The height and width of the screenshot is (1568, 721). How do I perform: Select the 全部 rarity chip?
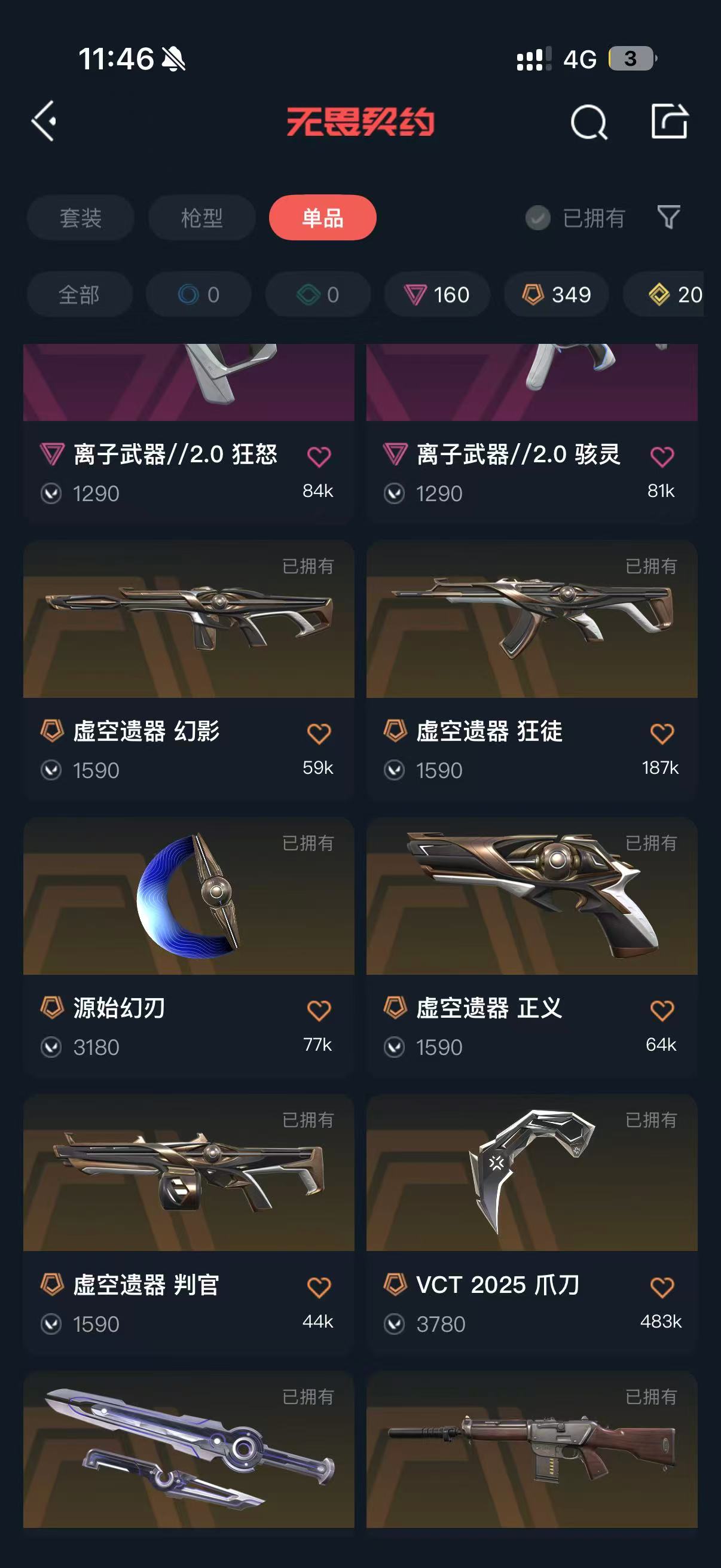pyautogui.click(x=79, y=295)
